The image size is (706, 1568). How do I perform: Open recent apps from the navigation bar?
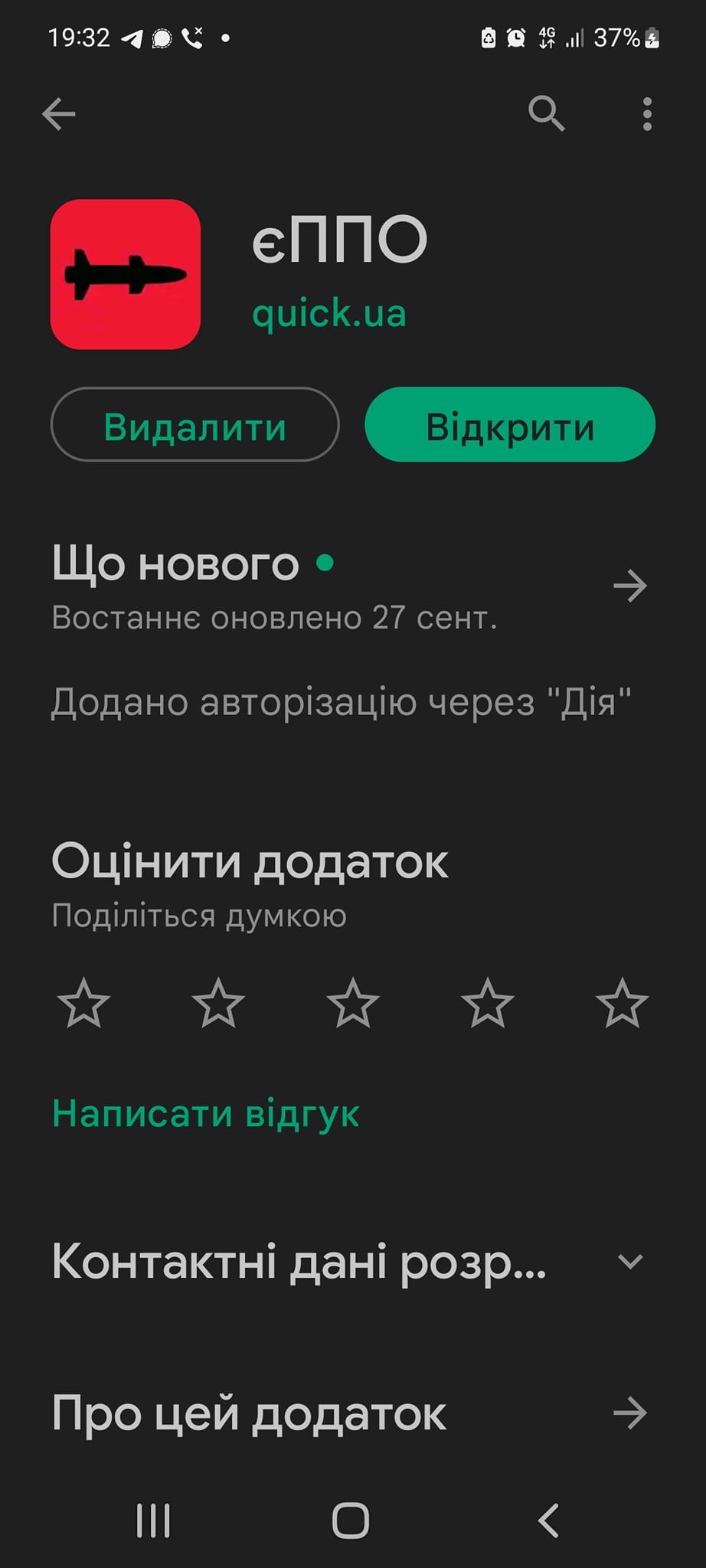[152, 1521]
